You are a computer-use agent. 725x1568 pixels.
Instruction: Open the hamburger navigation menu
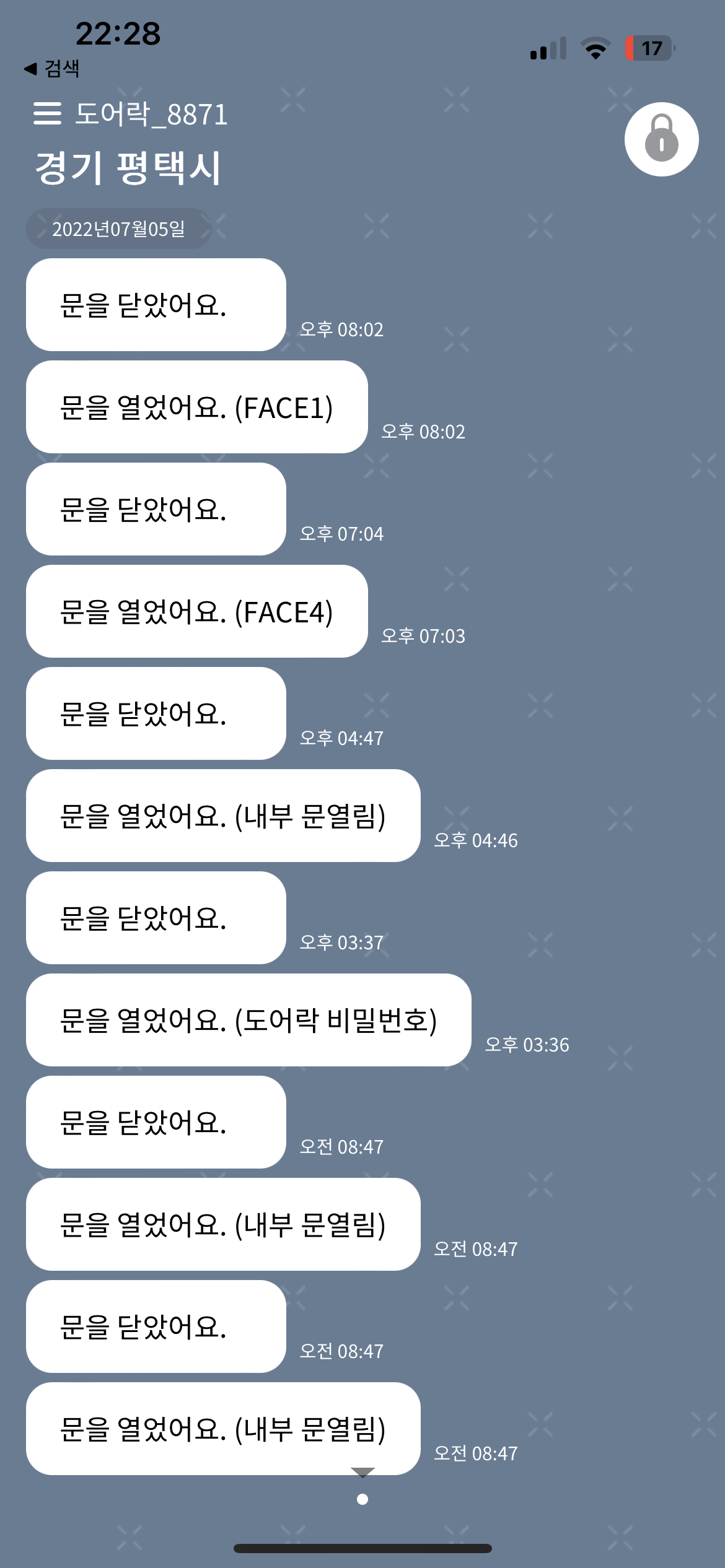click(47, 114)
